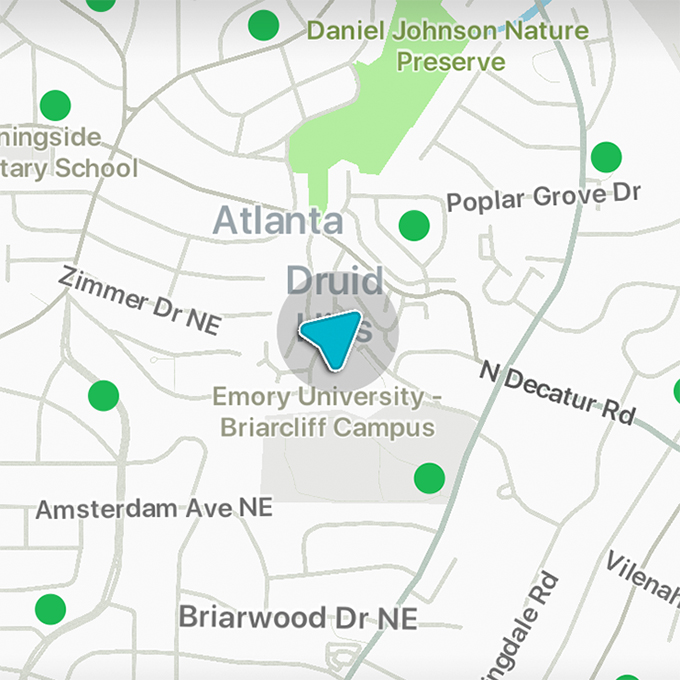Open the green marker on Emory Briarcliff Campus
The width and height of the screenshot is (680, 680).
click(429, 478)
